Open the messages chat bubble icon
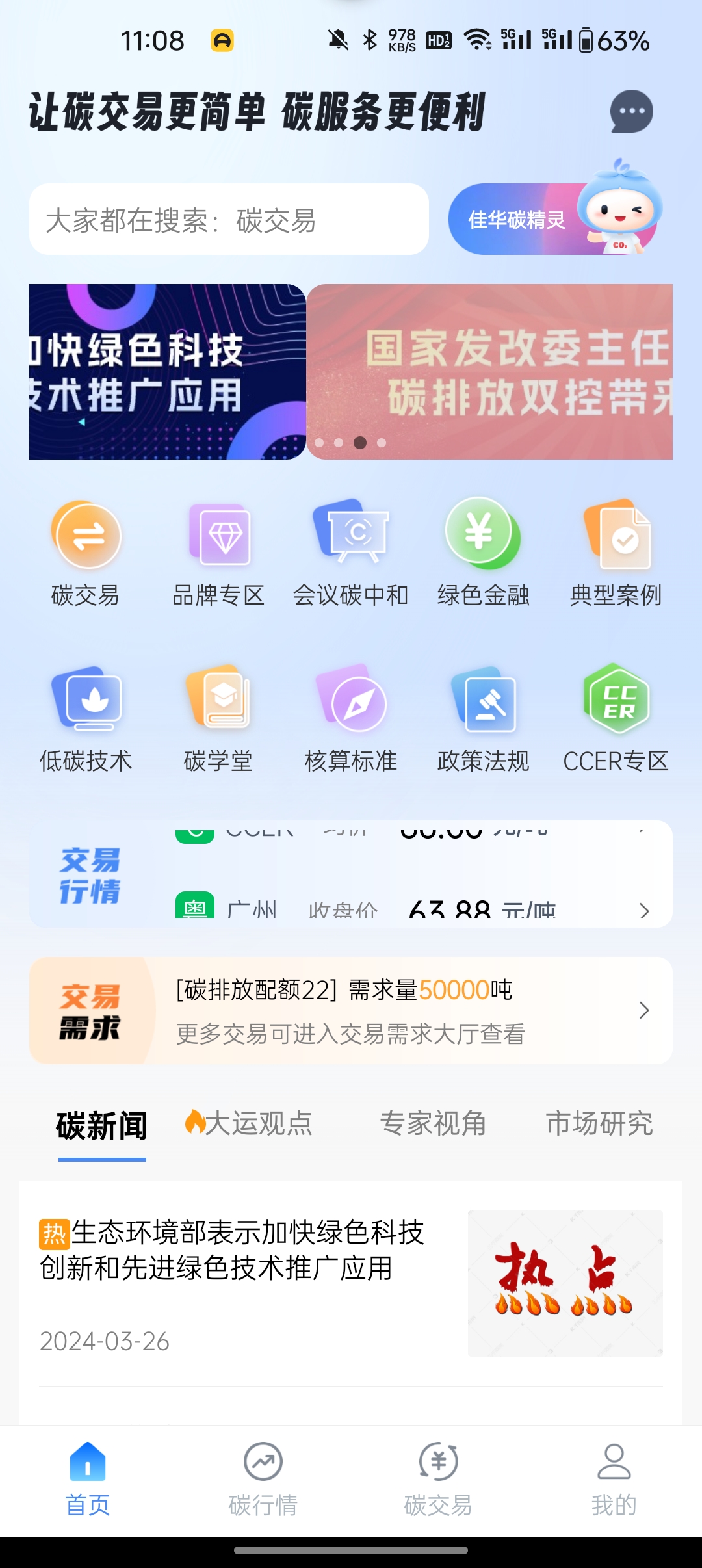The width and height of the screenshot is (702, 1568). pyautogui.click(x=631, y=112)
